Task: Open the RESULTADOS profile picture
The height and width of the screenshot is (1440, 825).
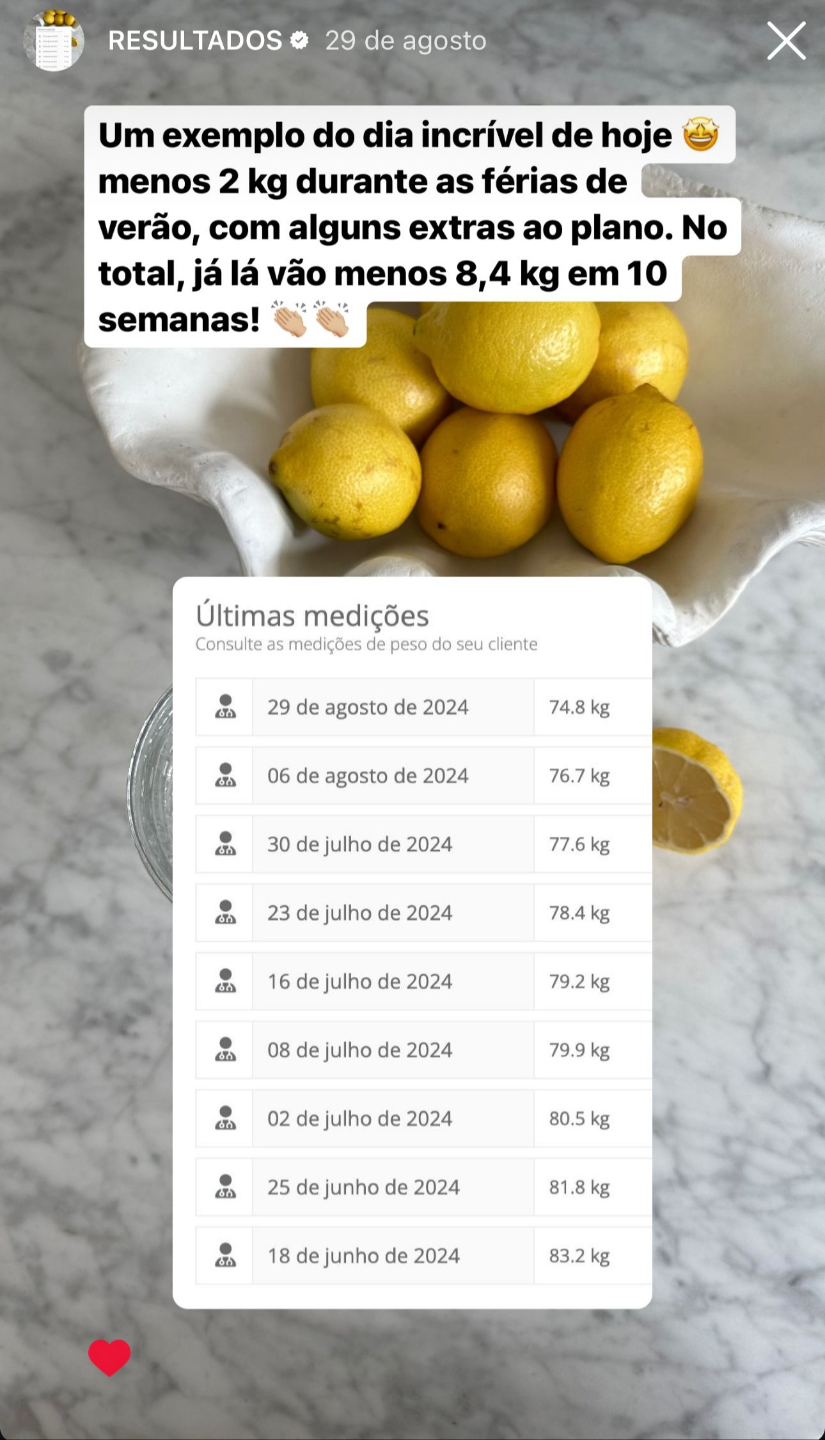Action: [54, 41]
